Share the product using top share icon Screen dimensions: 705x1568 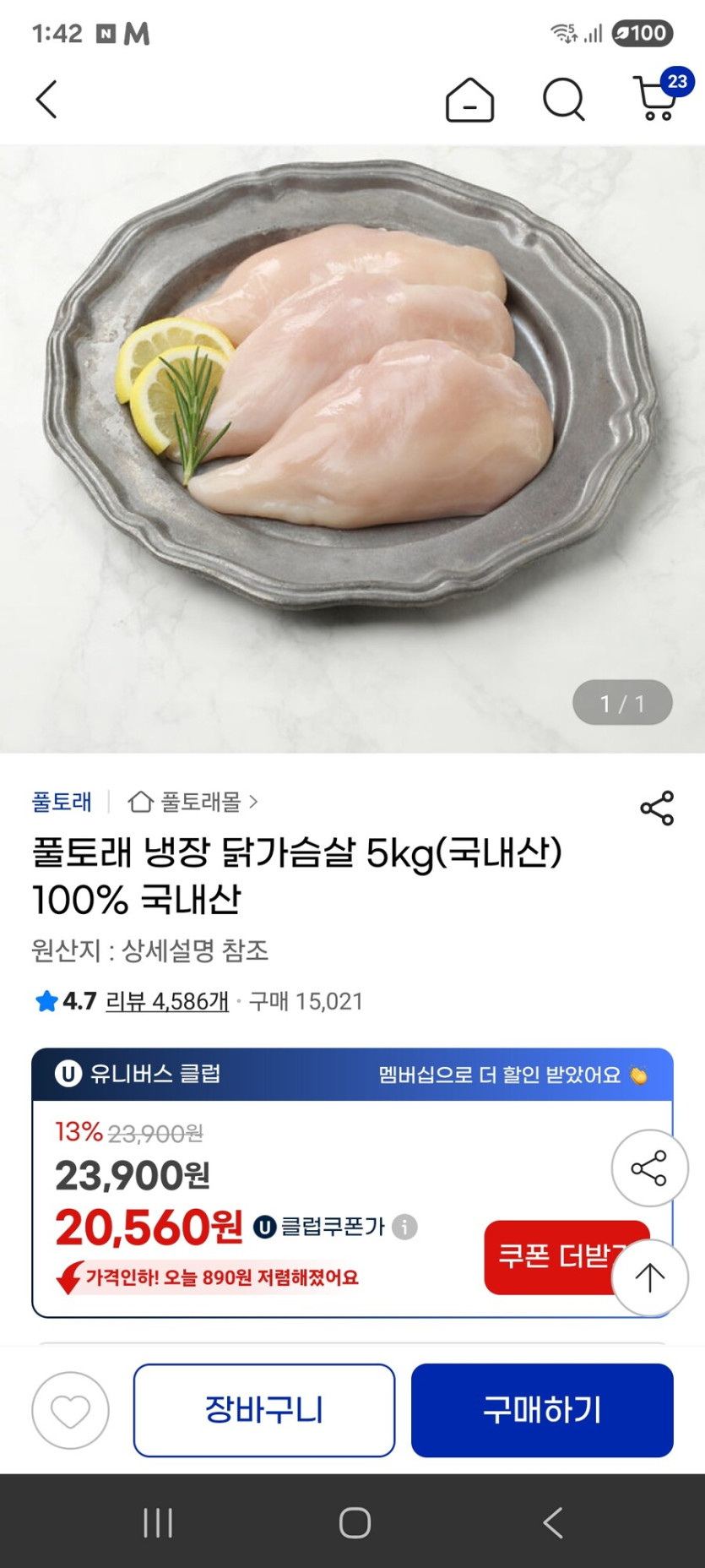point(657,807)
